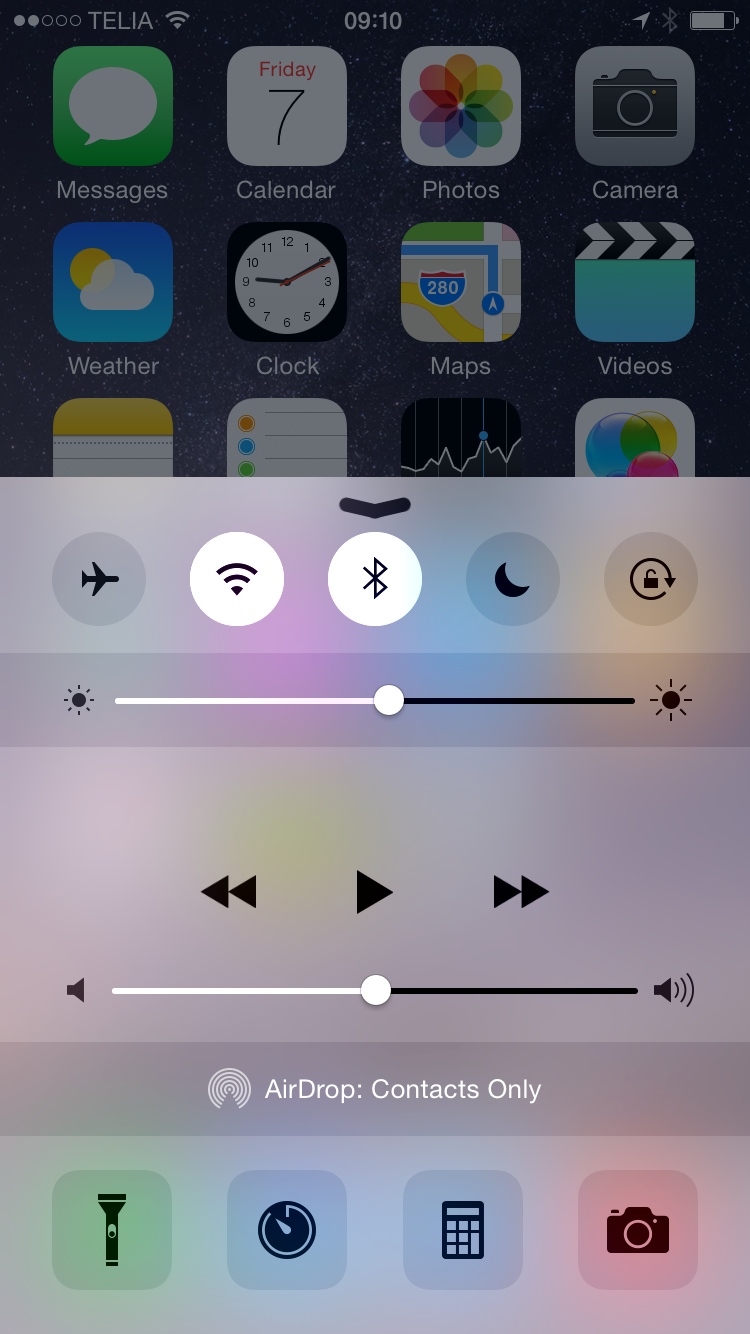Turn on Do Not Disturb
Viewport: 750px width, 1334px height.
pyautogui.click(x=513, y=579)
